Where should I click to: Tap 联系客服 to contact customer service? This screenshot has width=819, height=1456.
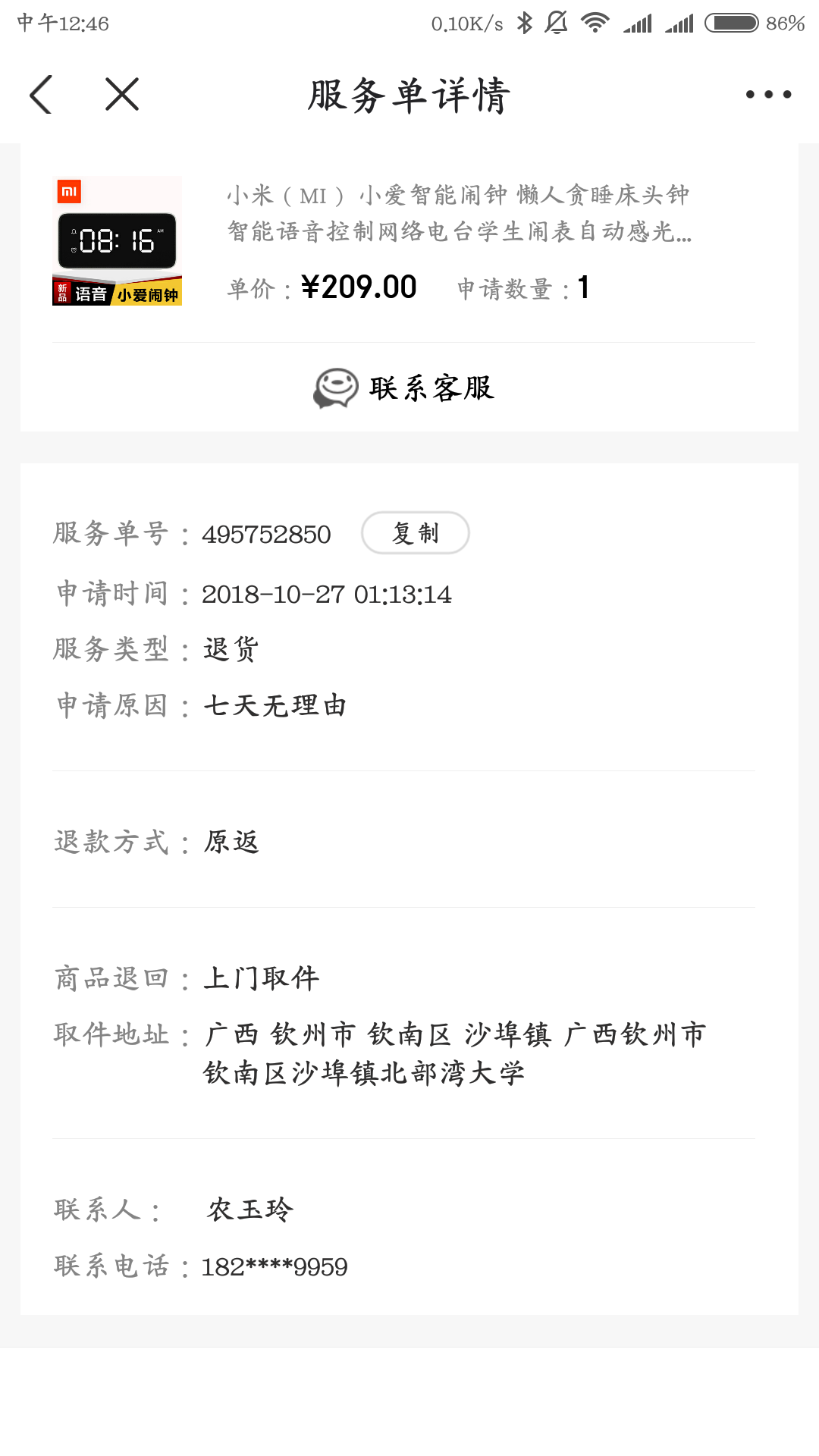(403, 388)
